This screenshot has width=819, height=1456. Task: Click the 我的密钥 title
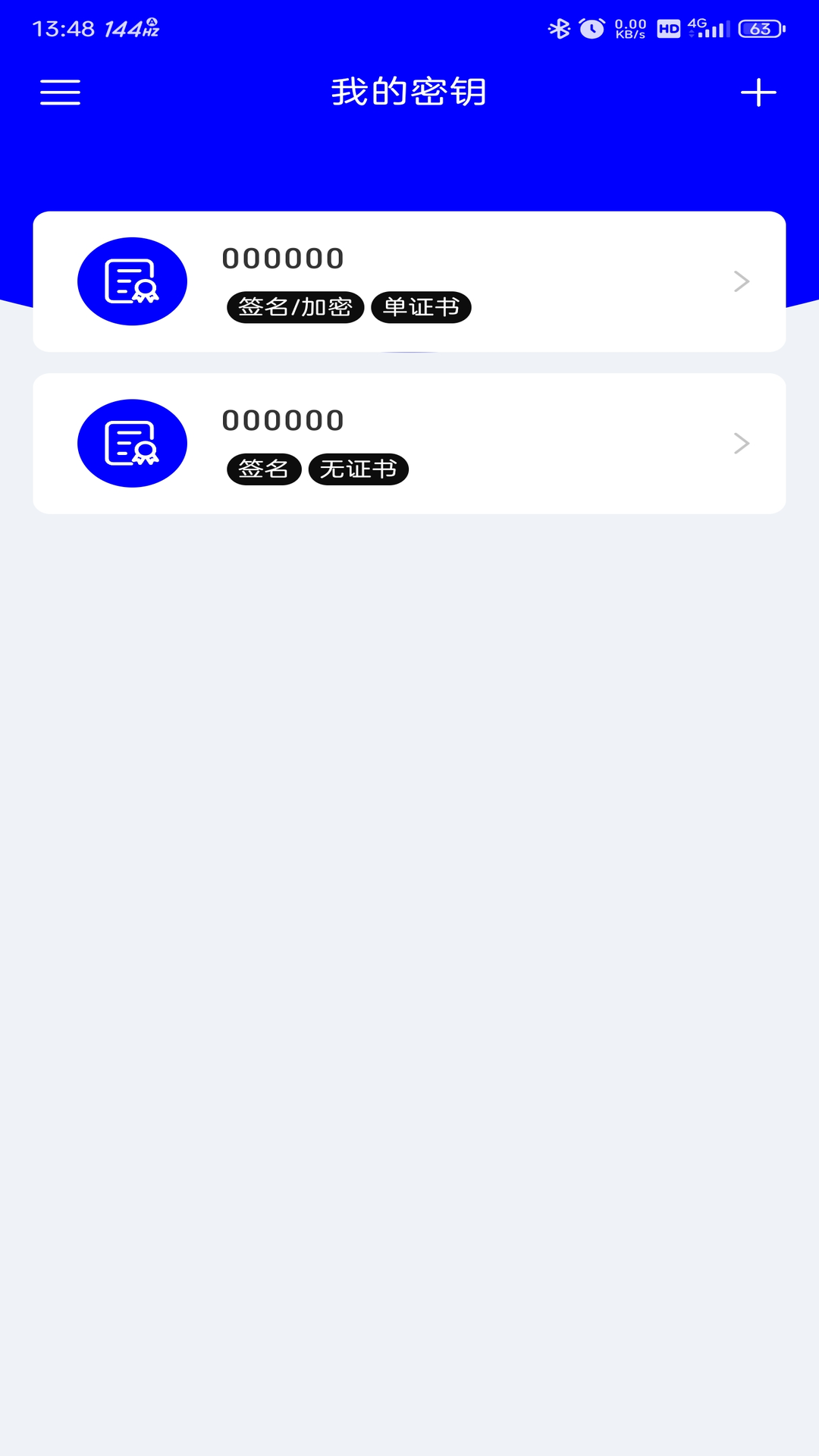(x=409, y=91)
